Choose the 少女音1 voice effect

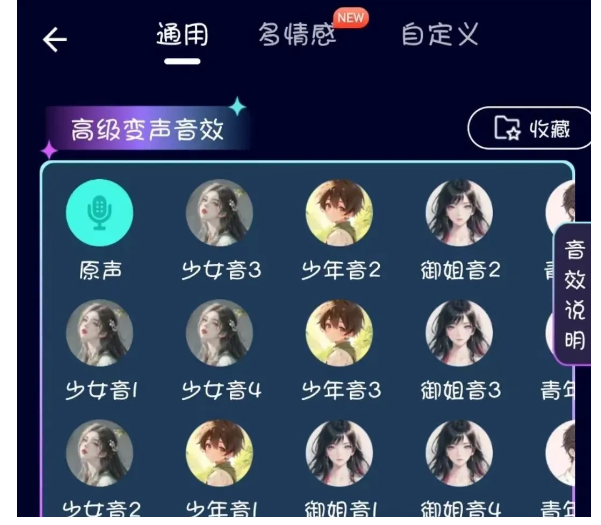[99, 333]
